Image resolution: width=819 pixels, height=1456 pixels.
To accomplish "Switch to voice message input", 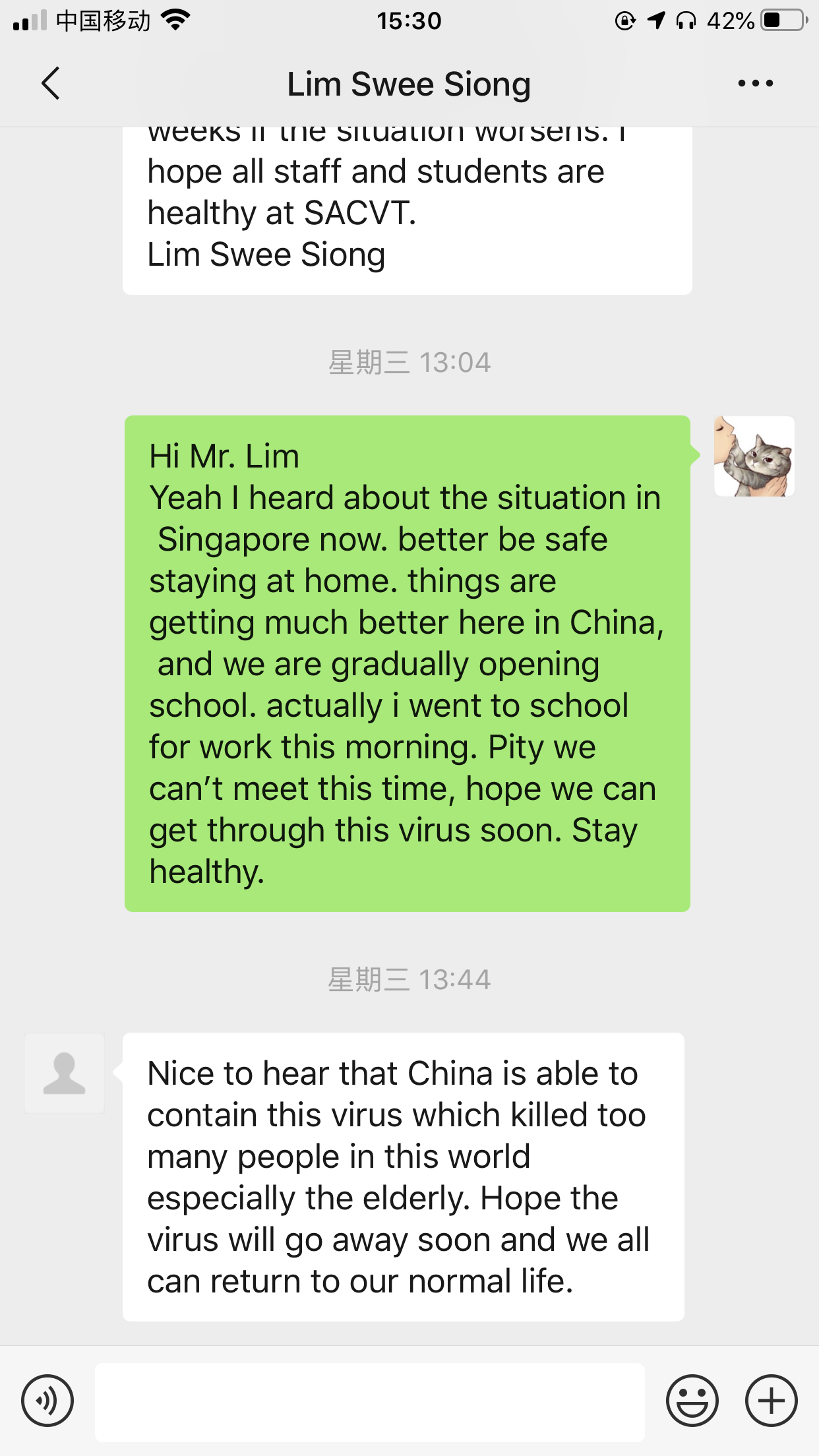I will (x=47, y=1401).
